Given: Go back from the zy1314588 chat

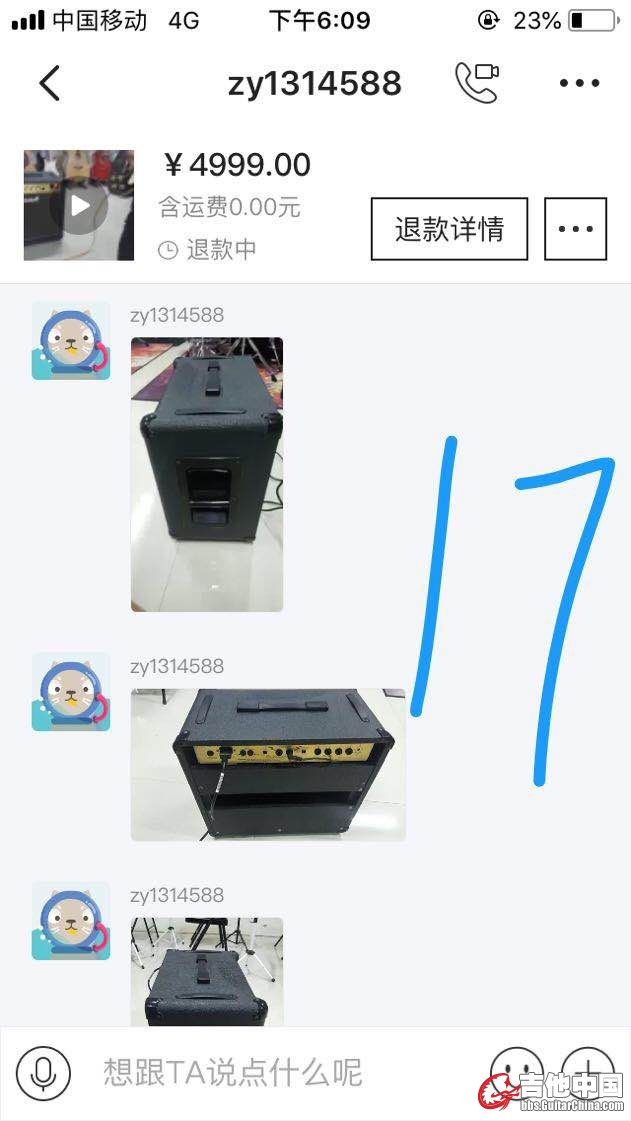Looking at the screenshot, I should [49, 83].
